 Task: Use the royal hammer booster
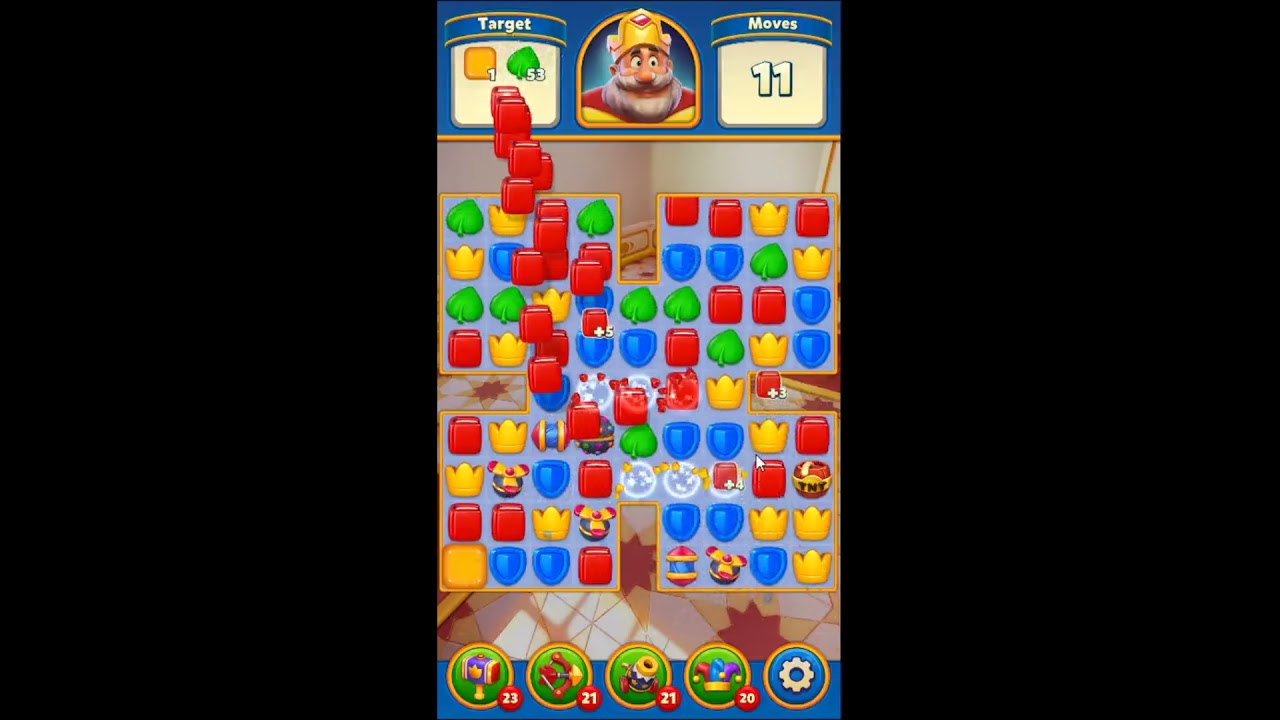coord(480,674)
